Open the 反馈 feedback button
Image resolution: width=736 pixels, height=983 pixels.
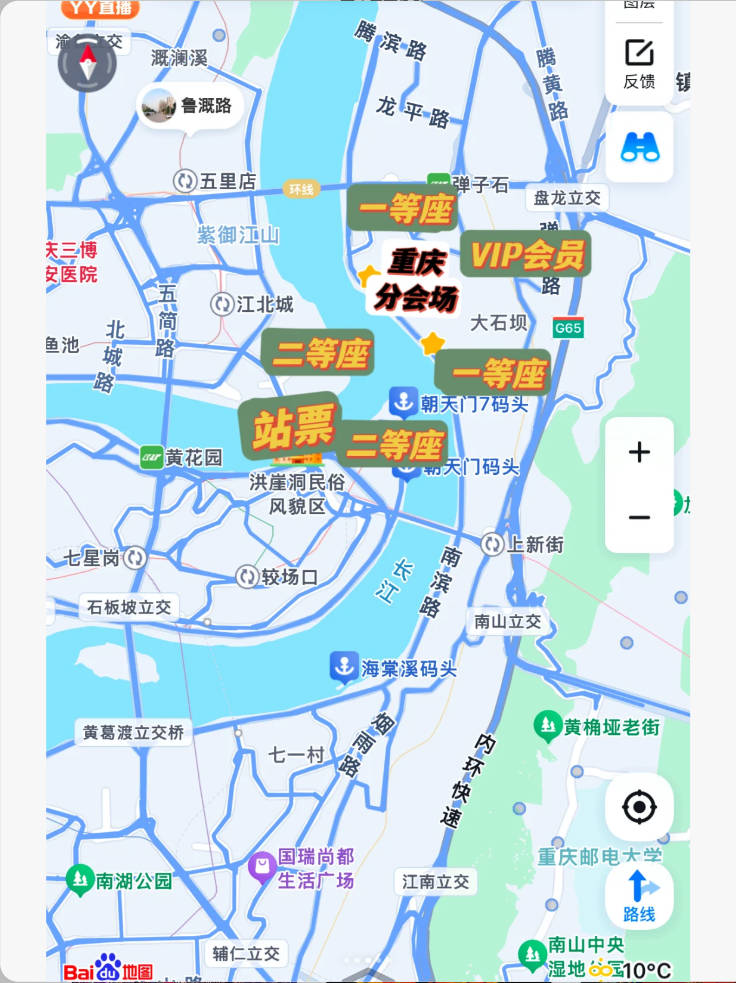(638, 63)
